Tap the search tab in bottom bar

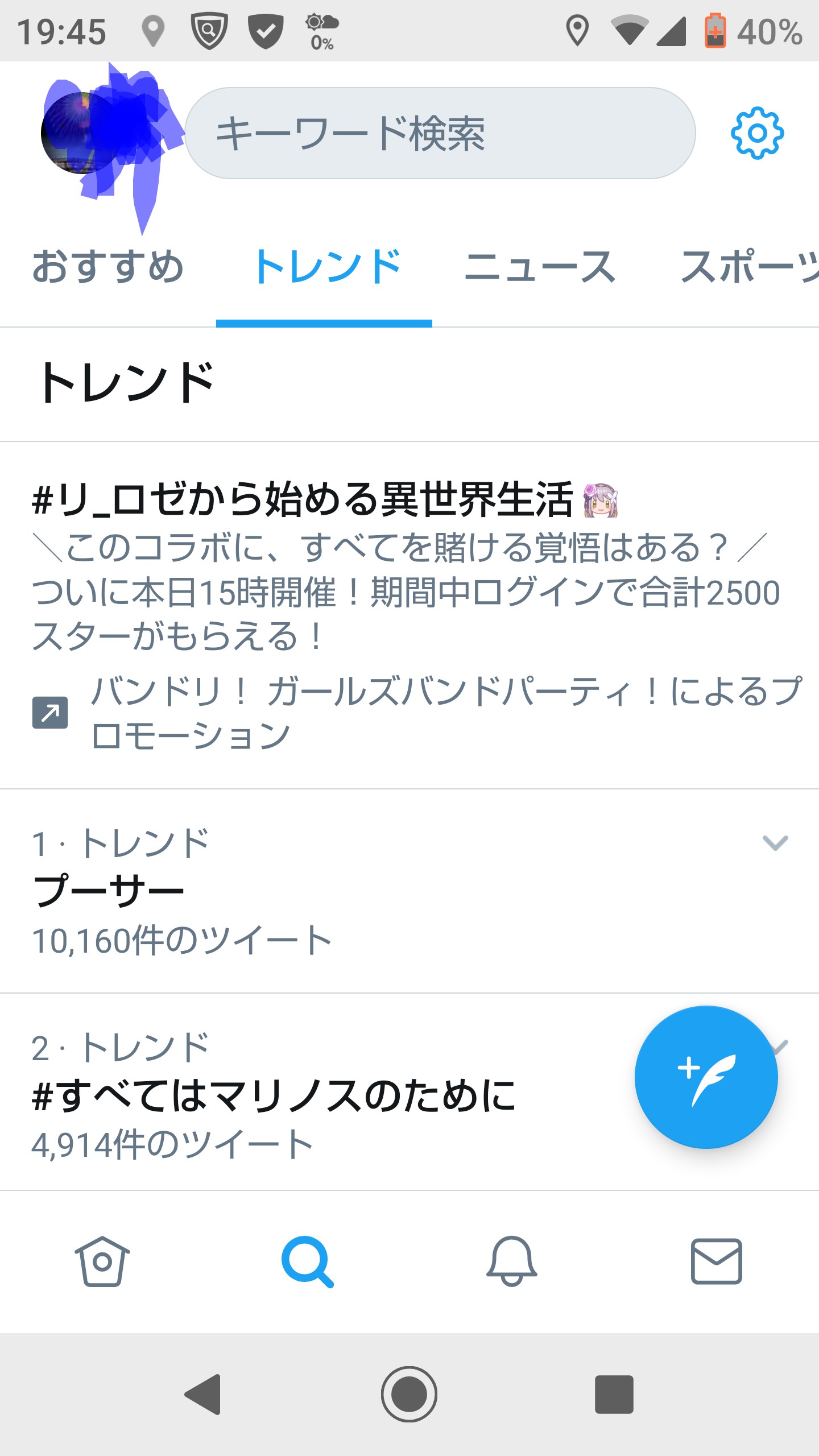tap(307, 1261)
